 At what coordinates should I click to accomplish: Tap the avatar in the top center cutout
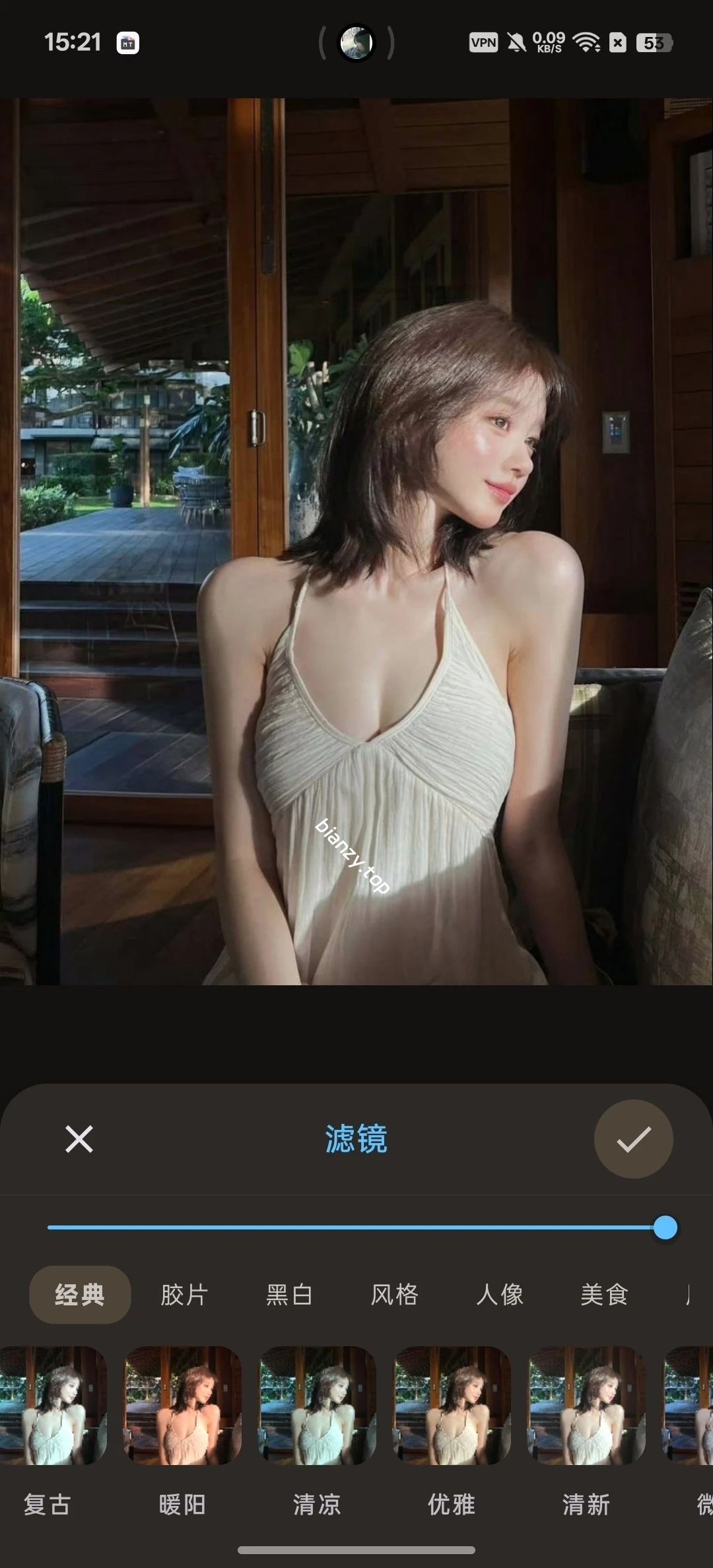(356, 42)
